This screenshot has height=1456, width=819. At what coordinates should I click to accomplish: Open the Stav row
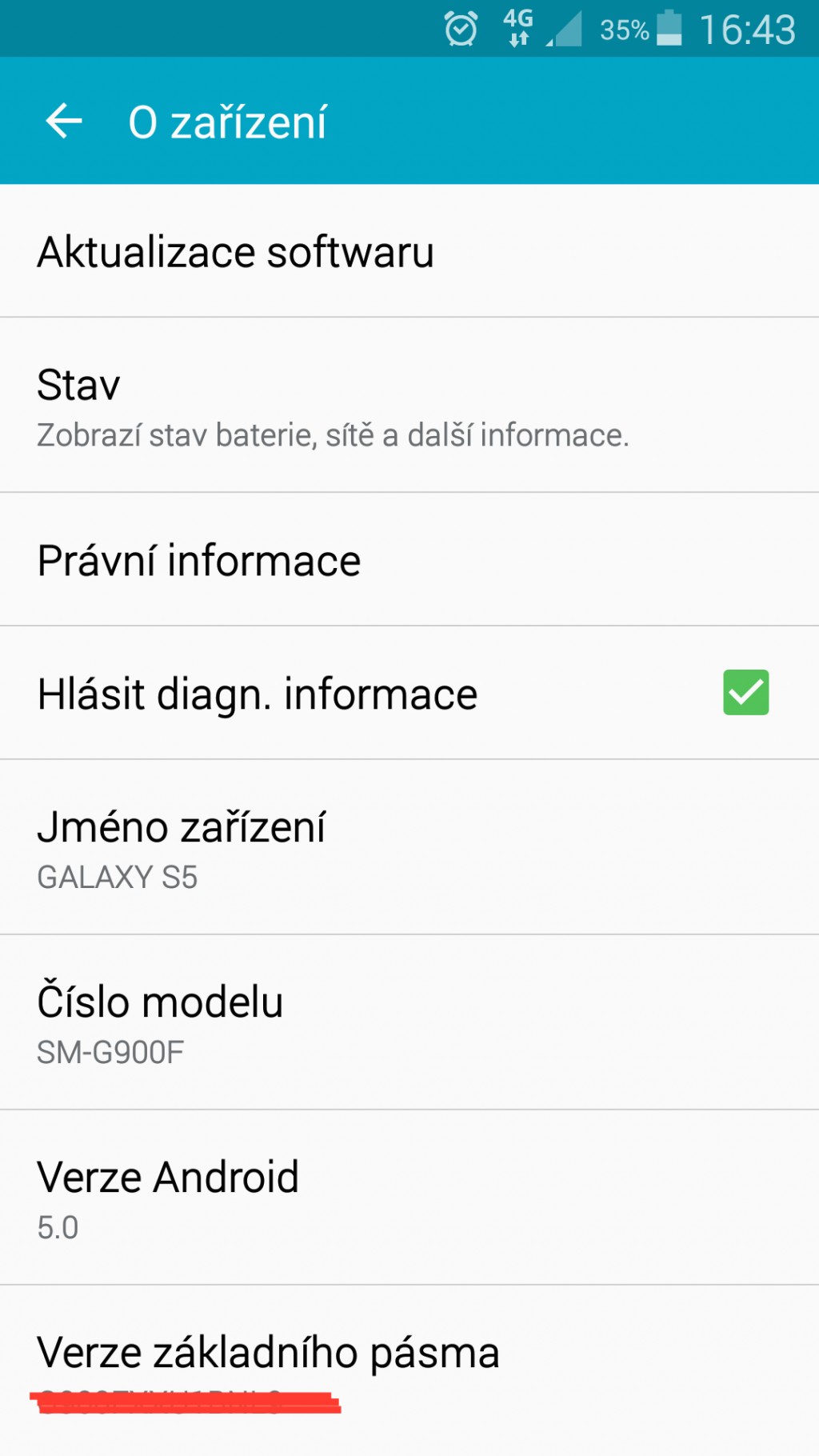tap(409, 406)
